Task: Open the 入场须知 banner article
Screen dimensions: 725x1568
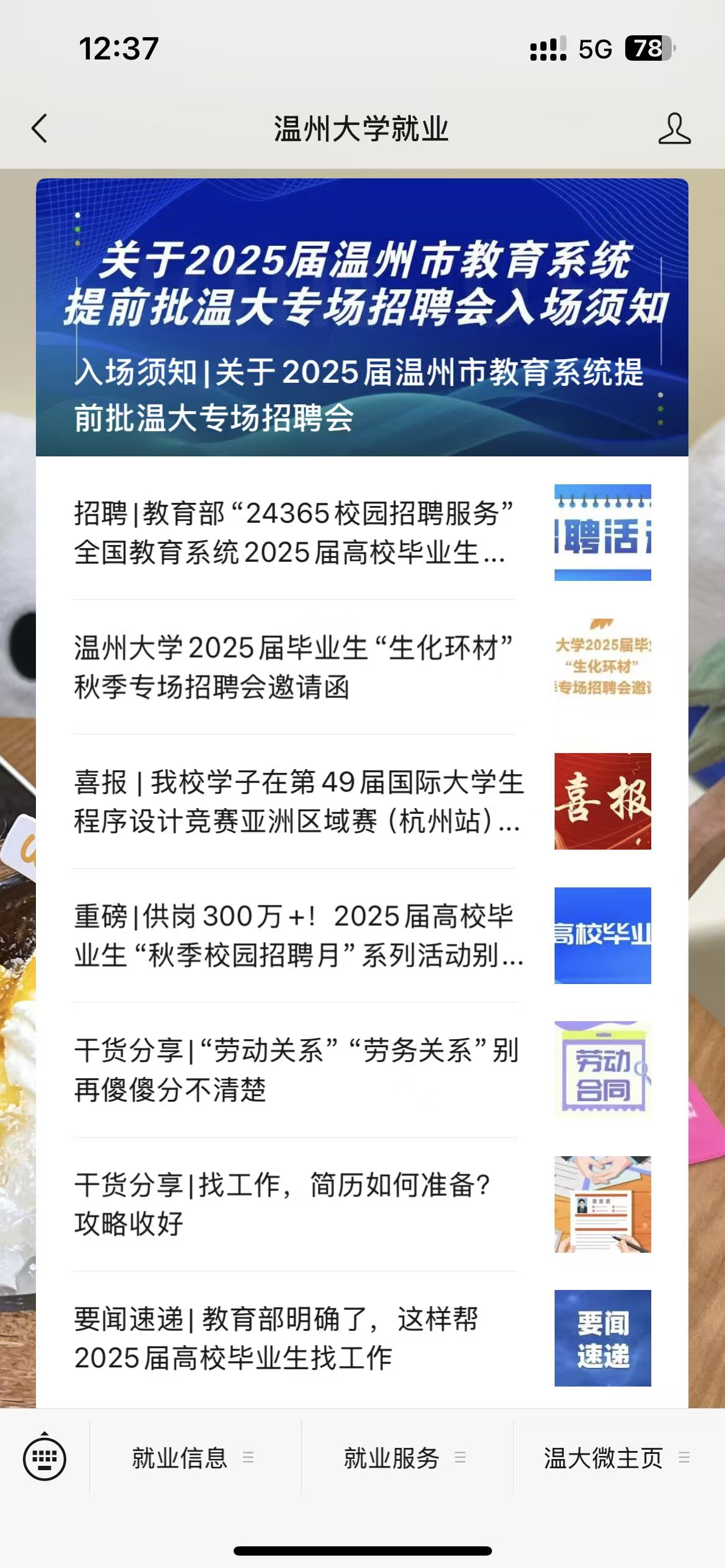Action: click(362, 317)
